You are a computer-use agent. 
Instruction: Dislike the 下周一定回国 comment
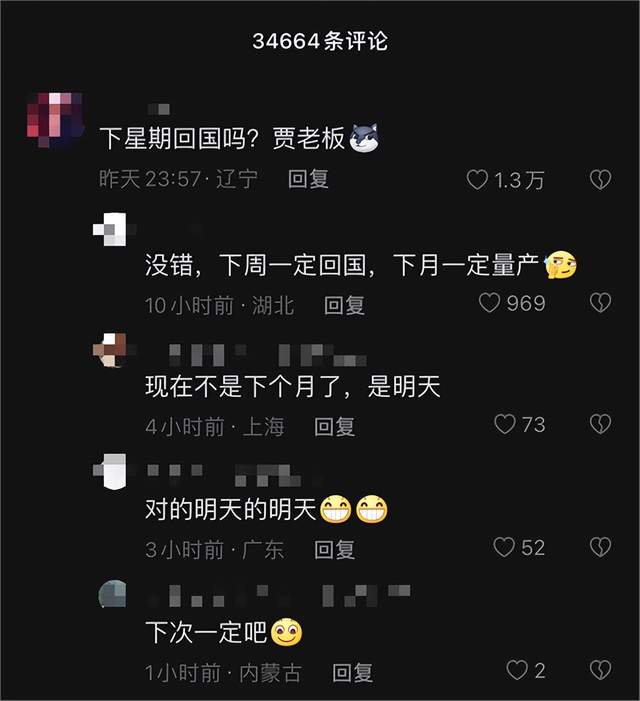point(599,303)
